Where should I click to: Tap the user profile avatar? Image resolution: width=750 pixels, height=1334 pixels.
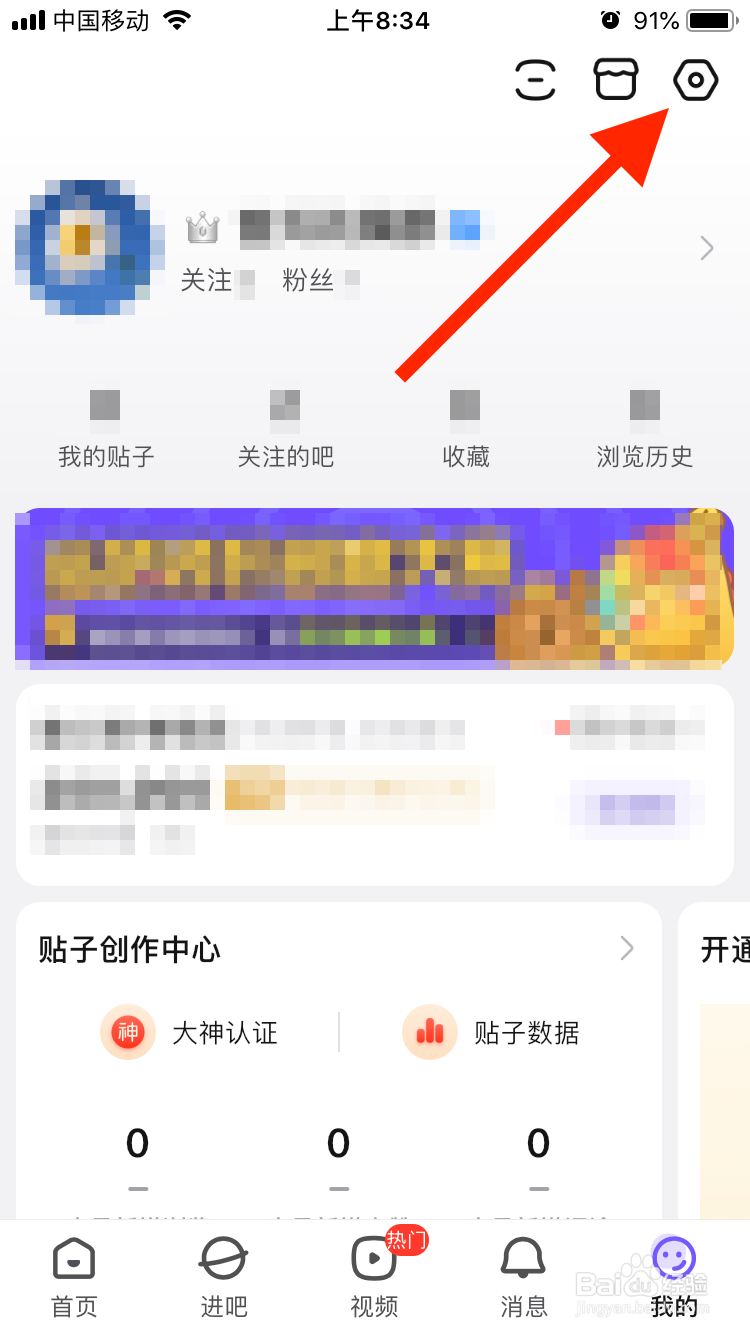coord(87,248)
